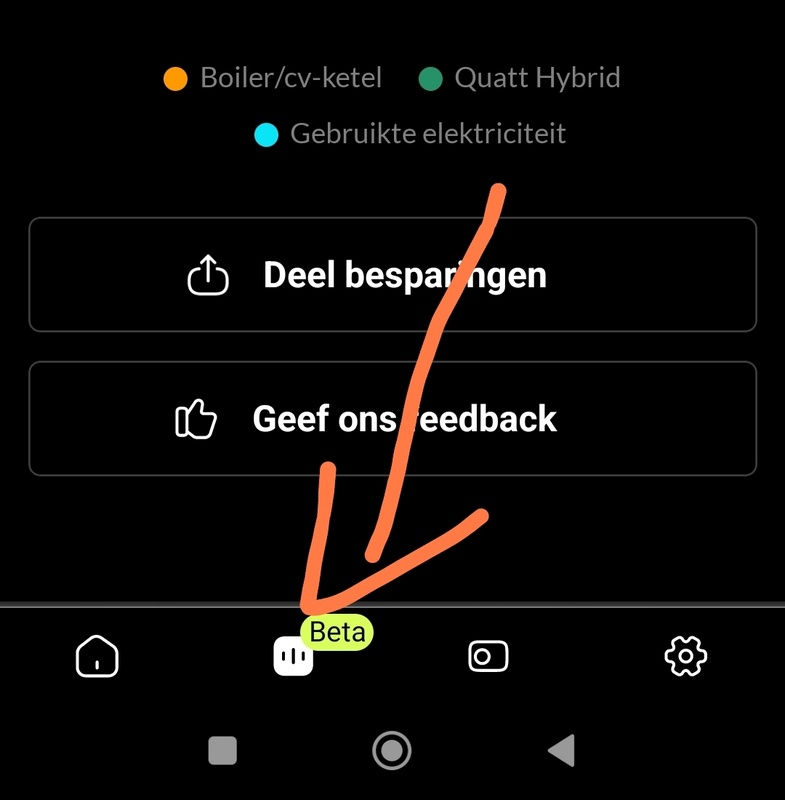Open Geef ons feedback
Viewport: 785px width, 800px height.
[392, 418]
